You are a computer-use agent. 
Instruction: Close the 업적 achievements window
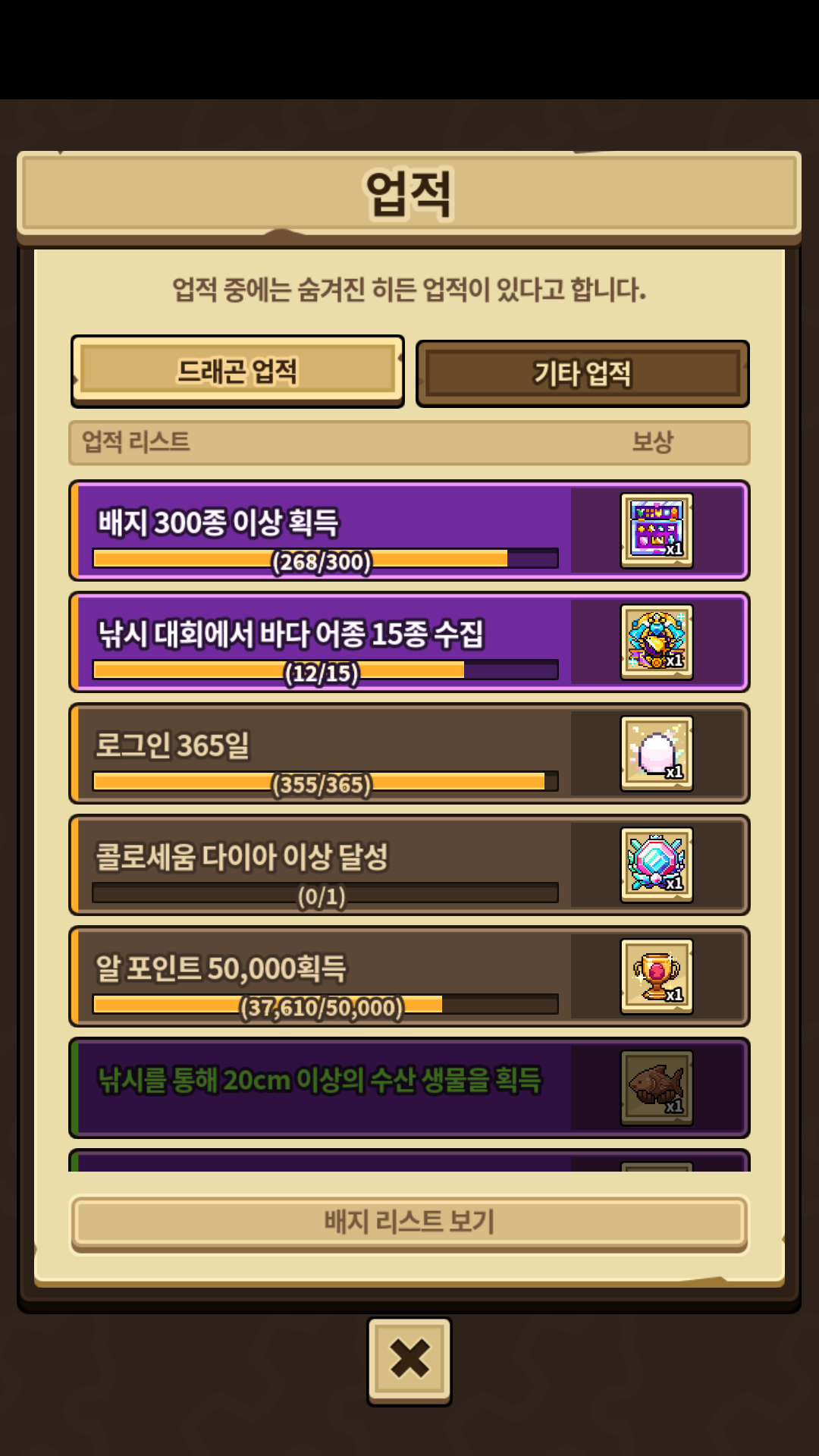409,1359
